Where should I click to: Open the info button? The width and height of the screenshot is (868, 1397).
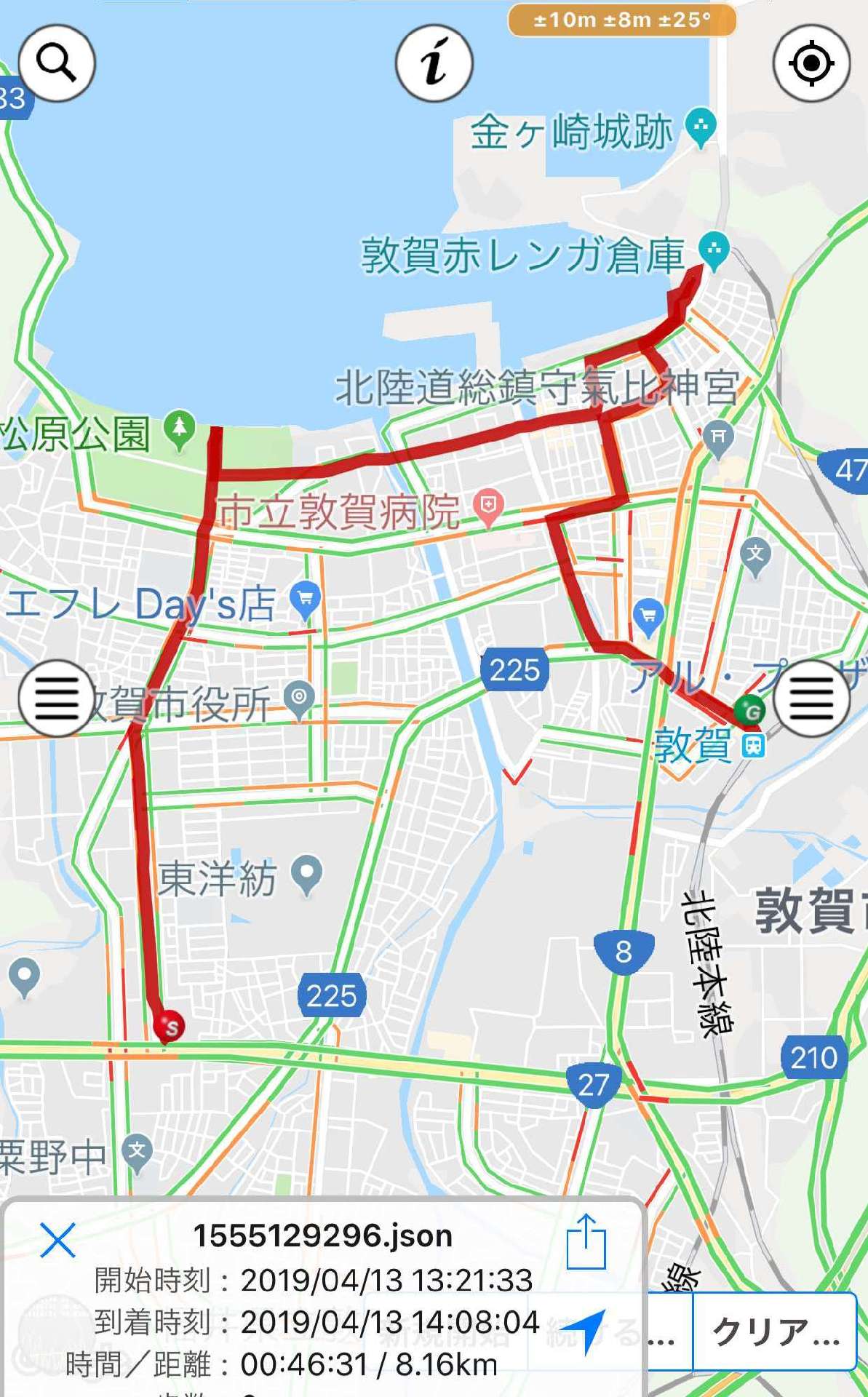point(434,63)
